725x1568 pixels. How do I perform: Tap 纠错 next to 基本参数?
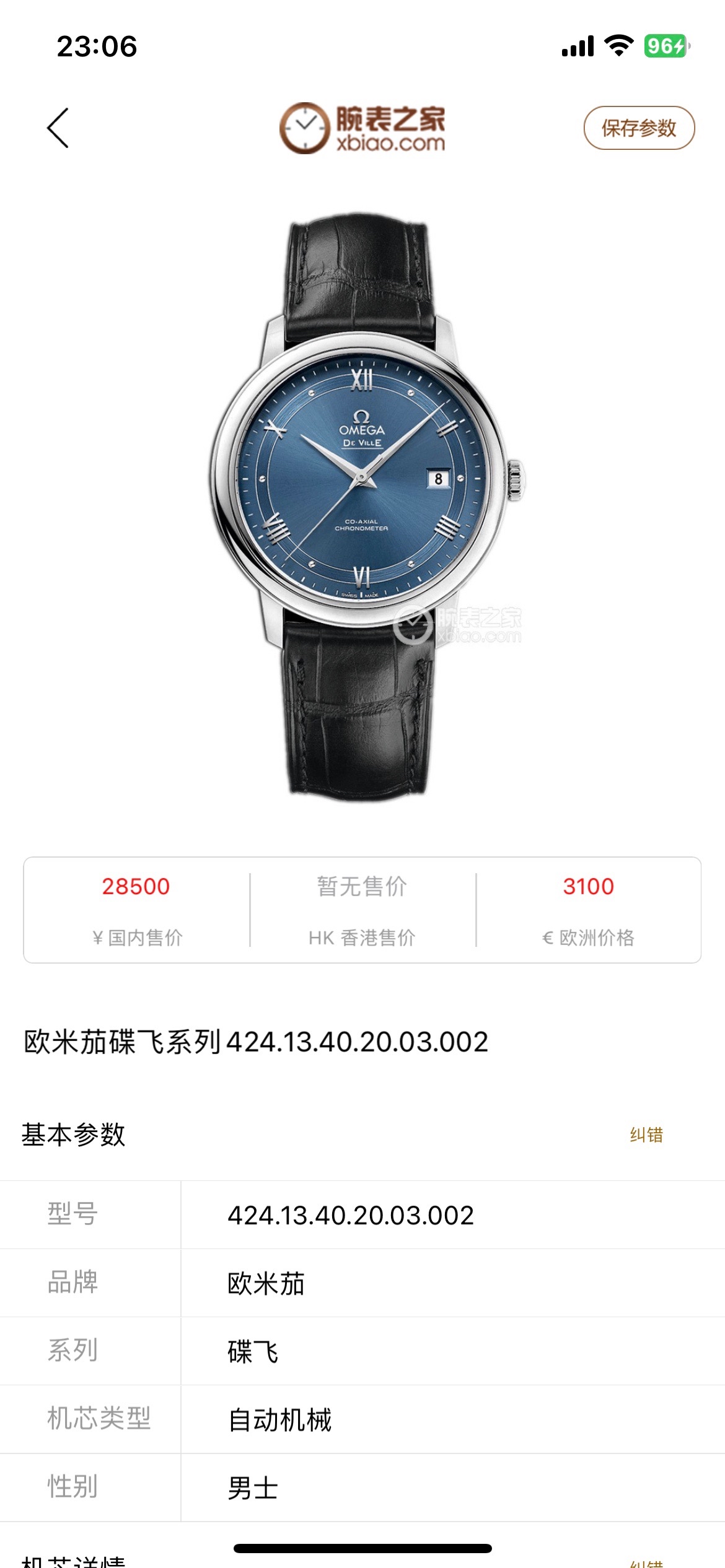click(x=646, y=1135)
